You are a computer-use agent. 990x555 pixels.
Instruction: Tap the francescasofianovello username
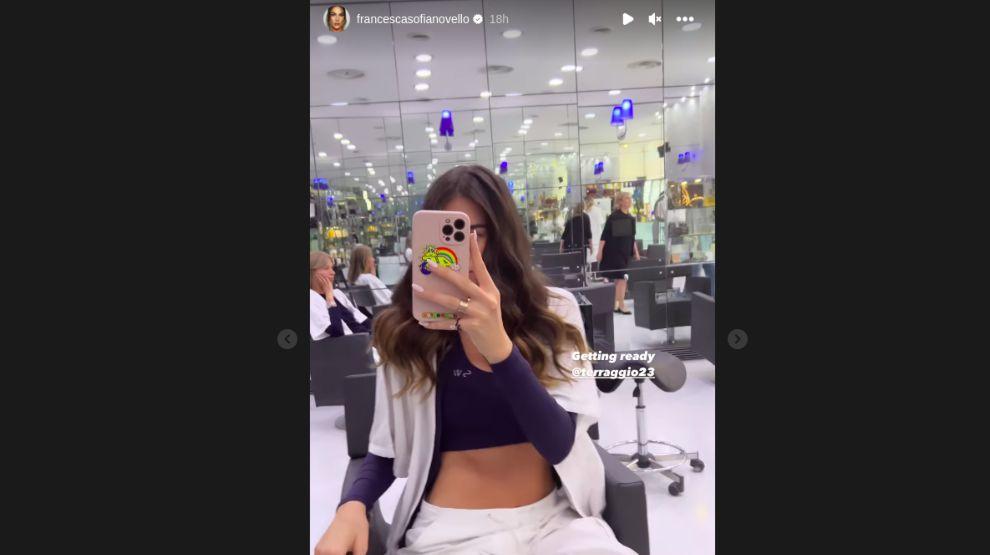pyautogui.click(x=412, y=19)
